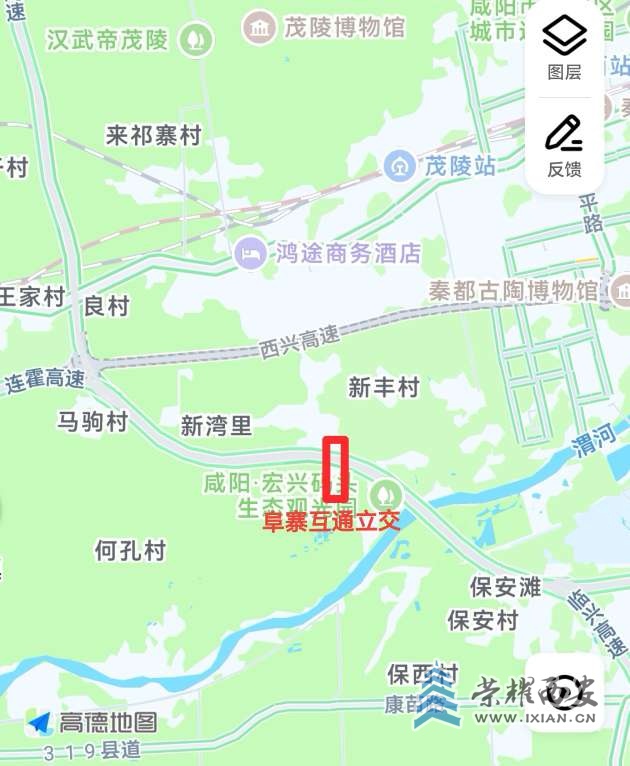Recenter the map on my location
630x766 pixels.
click(x=565, y=692)
